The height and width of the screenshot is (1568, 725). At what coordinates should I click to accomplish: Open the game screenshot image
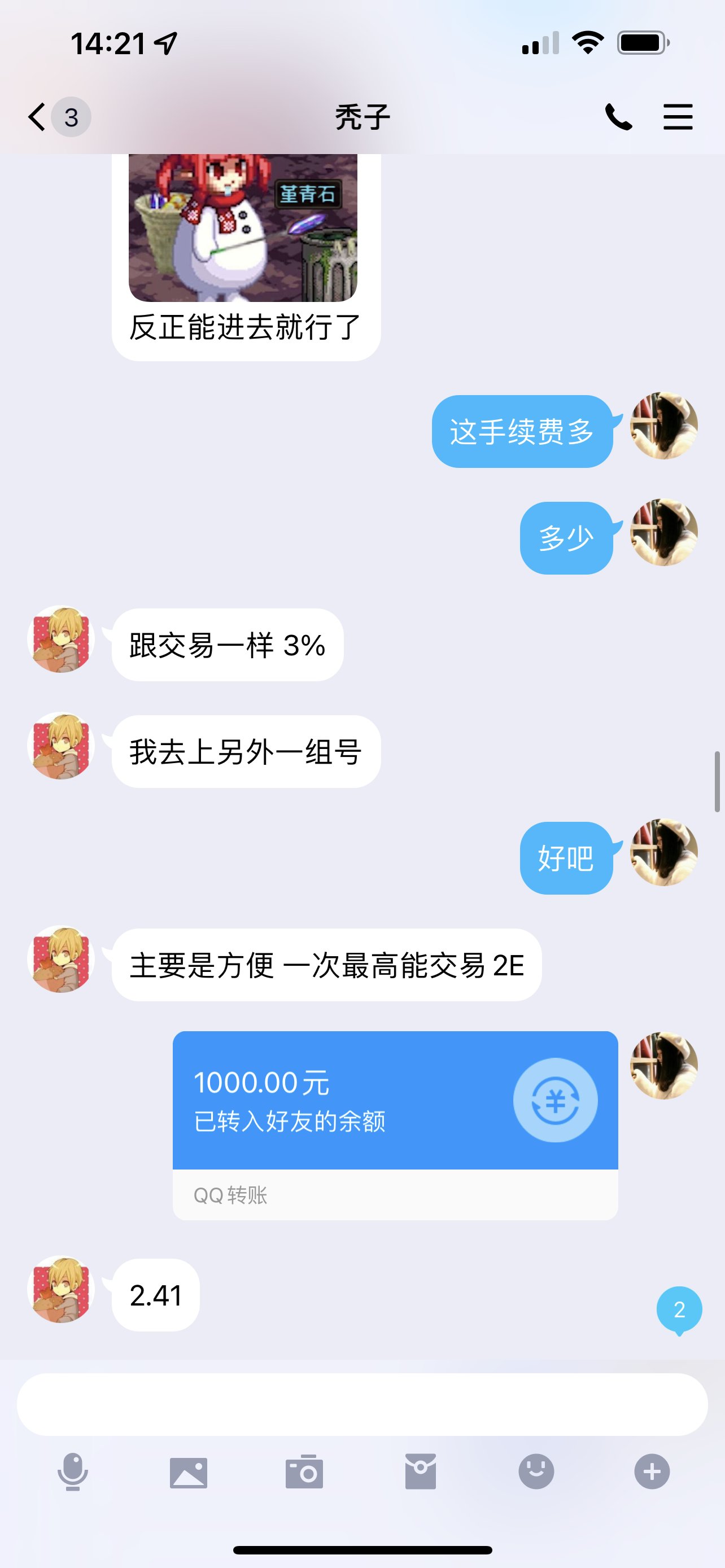pos(243,227)
